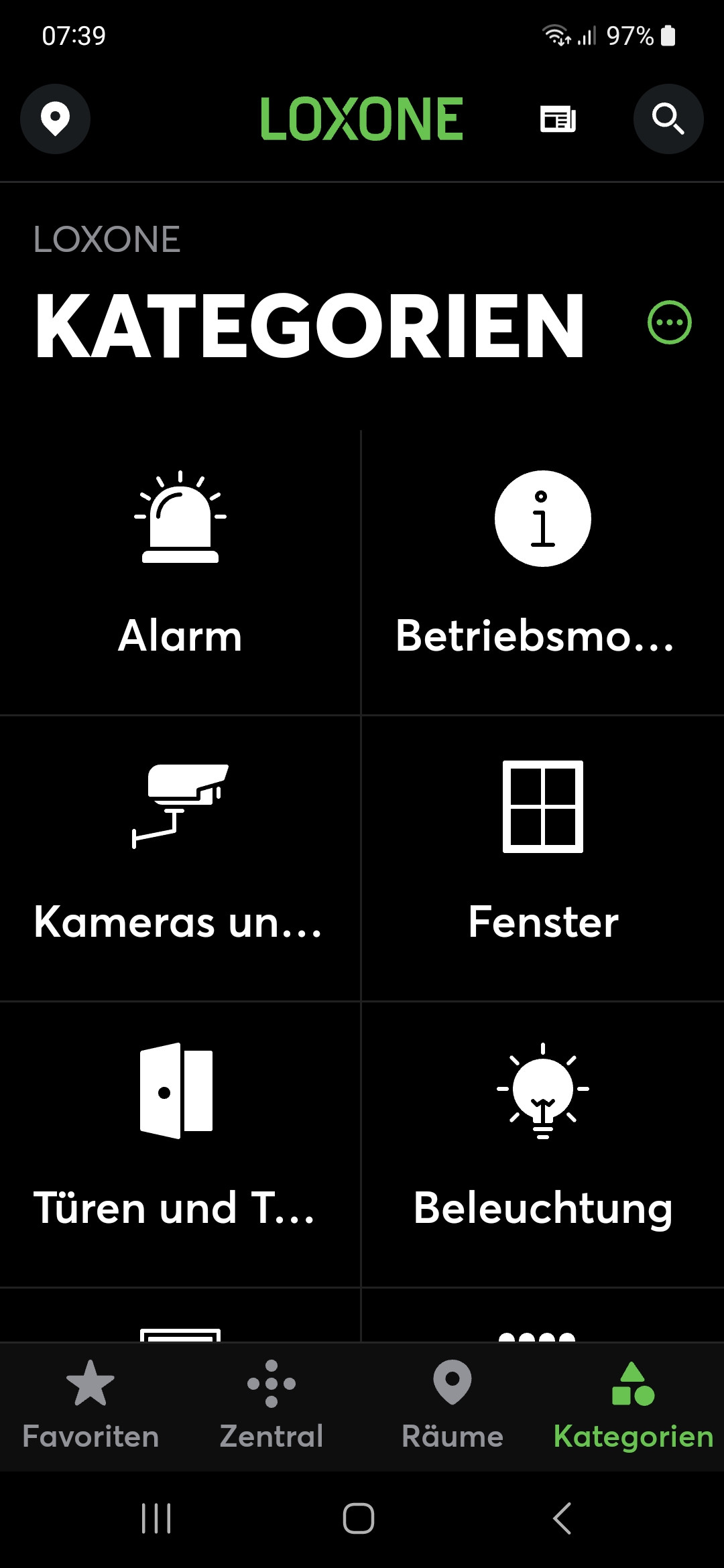Viewport: 724px width, 1568px height.
Task: Open the location pin icon in header
Action: [55, 119]
